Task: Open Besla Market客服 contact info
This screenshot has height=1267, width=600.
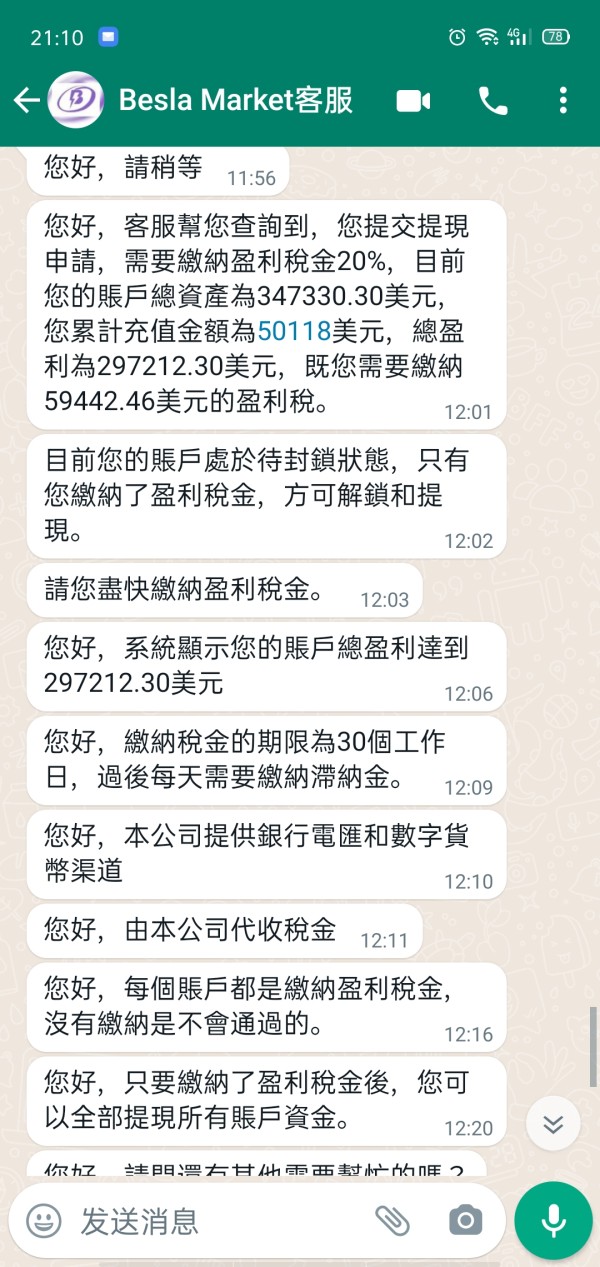Action: (x=236, y=100)
